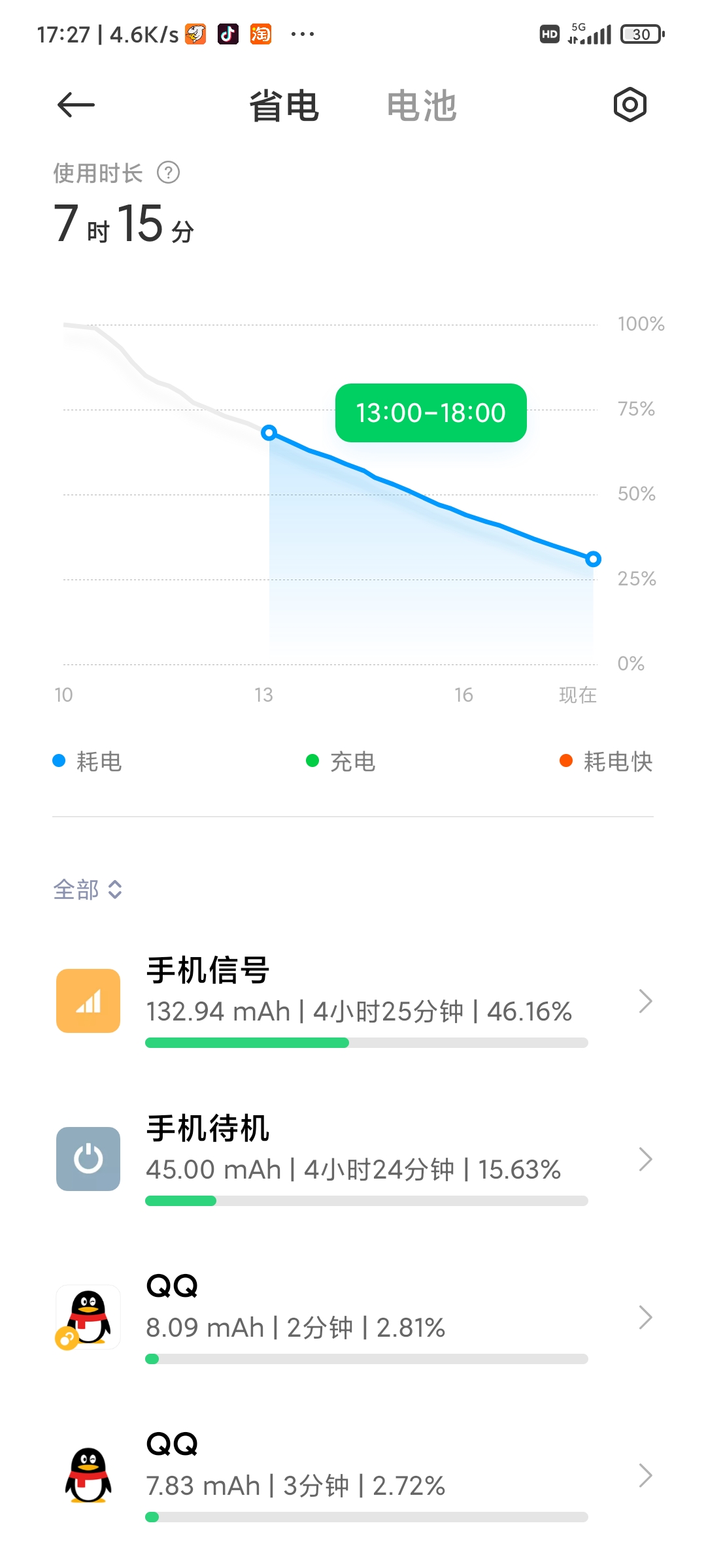Open 手机信号 power usage details
Screen dimensions: 706x1568
click(x=353, y=1001)
